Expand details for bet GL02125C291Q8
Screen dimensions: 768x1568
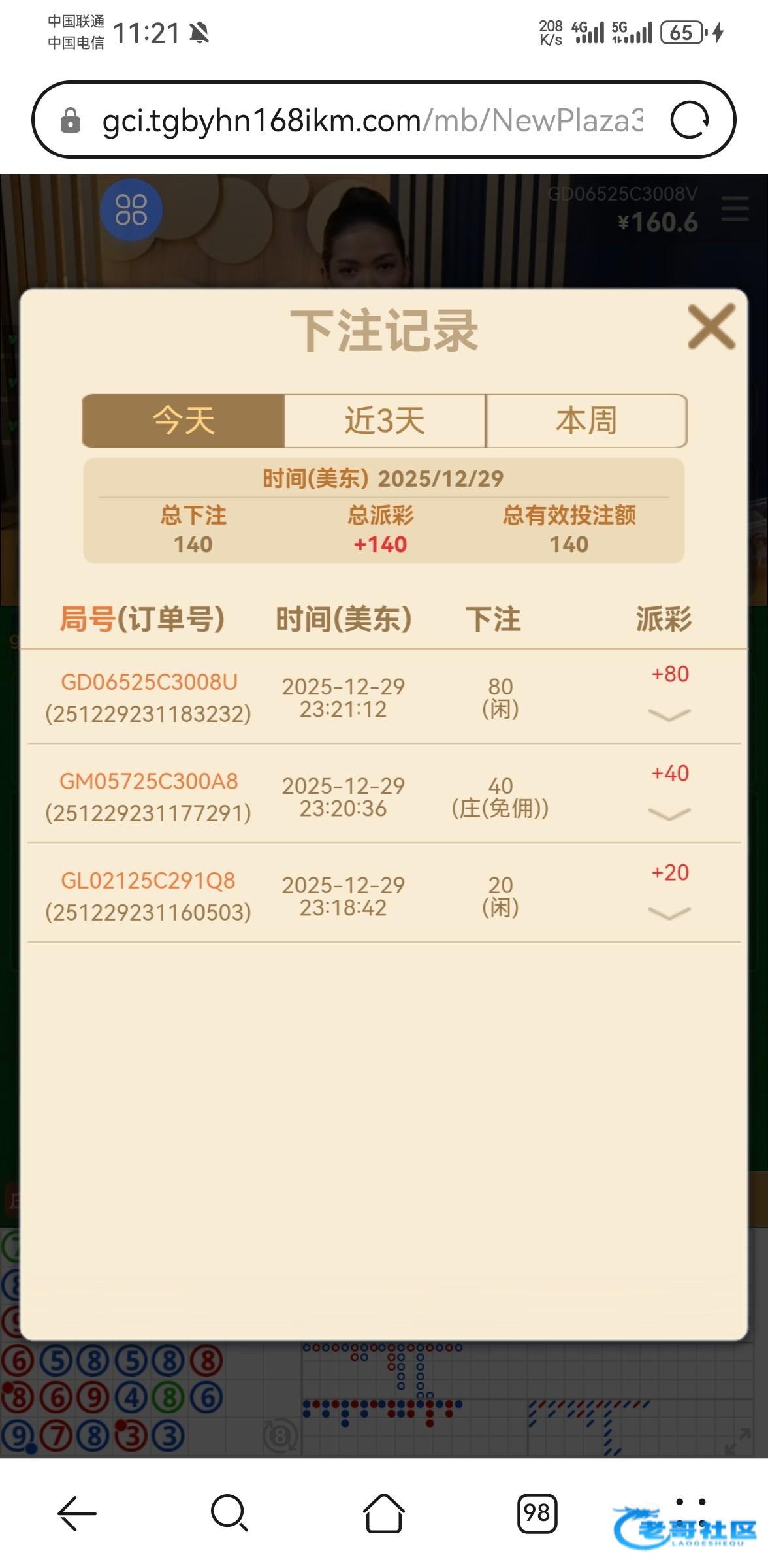tap(669, 913)
